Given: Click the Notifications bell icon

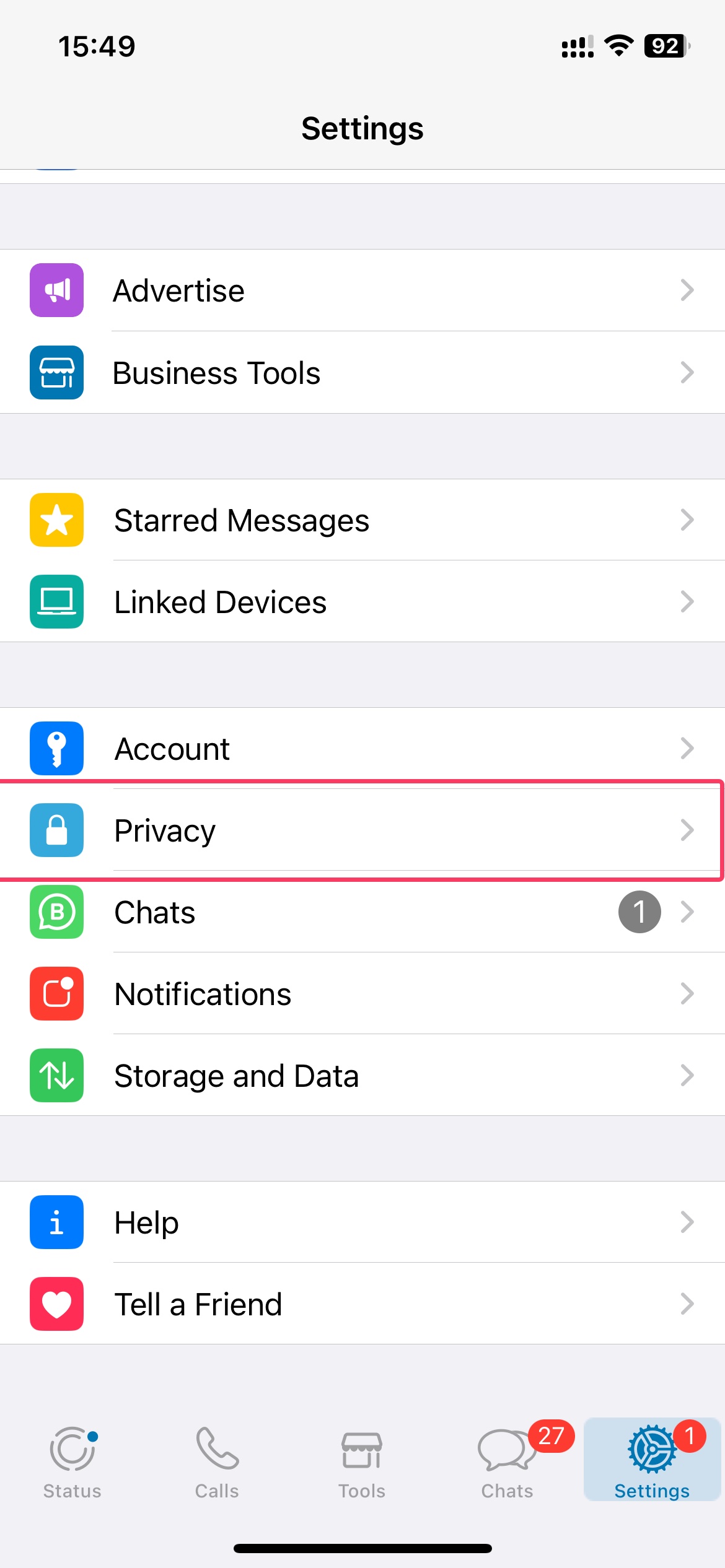Looking at the screenshot, I should click(56, 993).
